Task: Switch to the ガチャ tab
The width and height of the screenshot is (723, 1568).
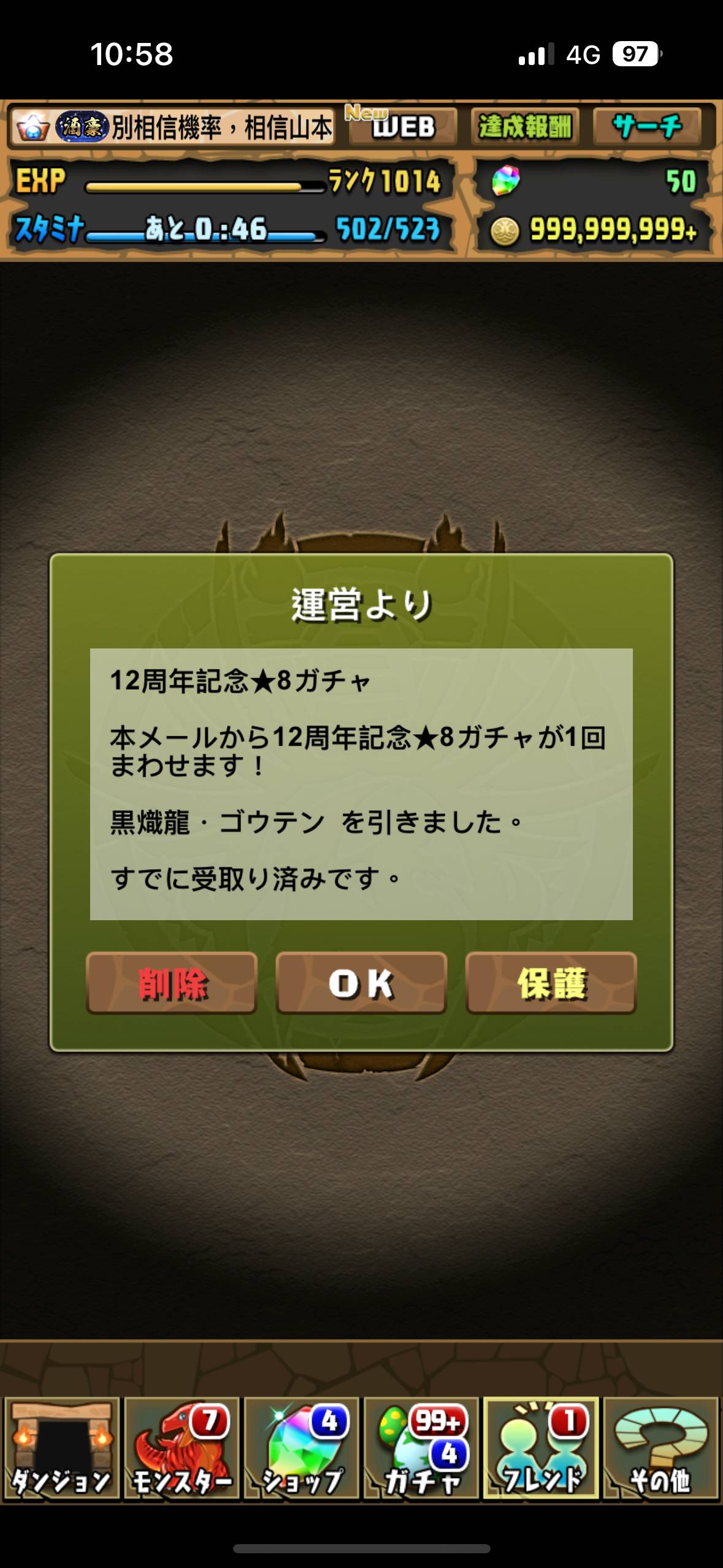Action: 421,1448
